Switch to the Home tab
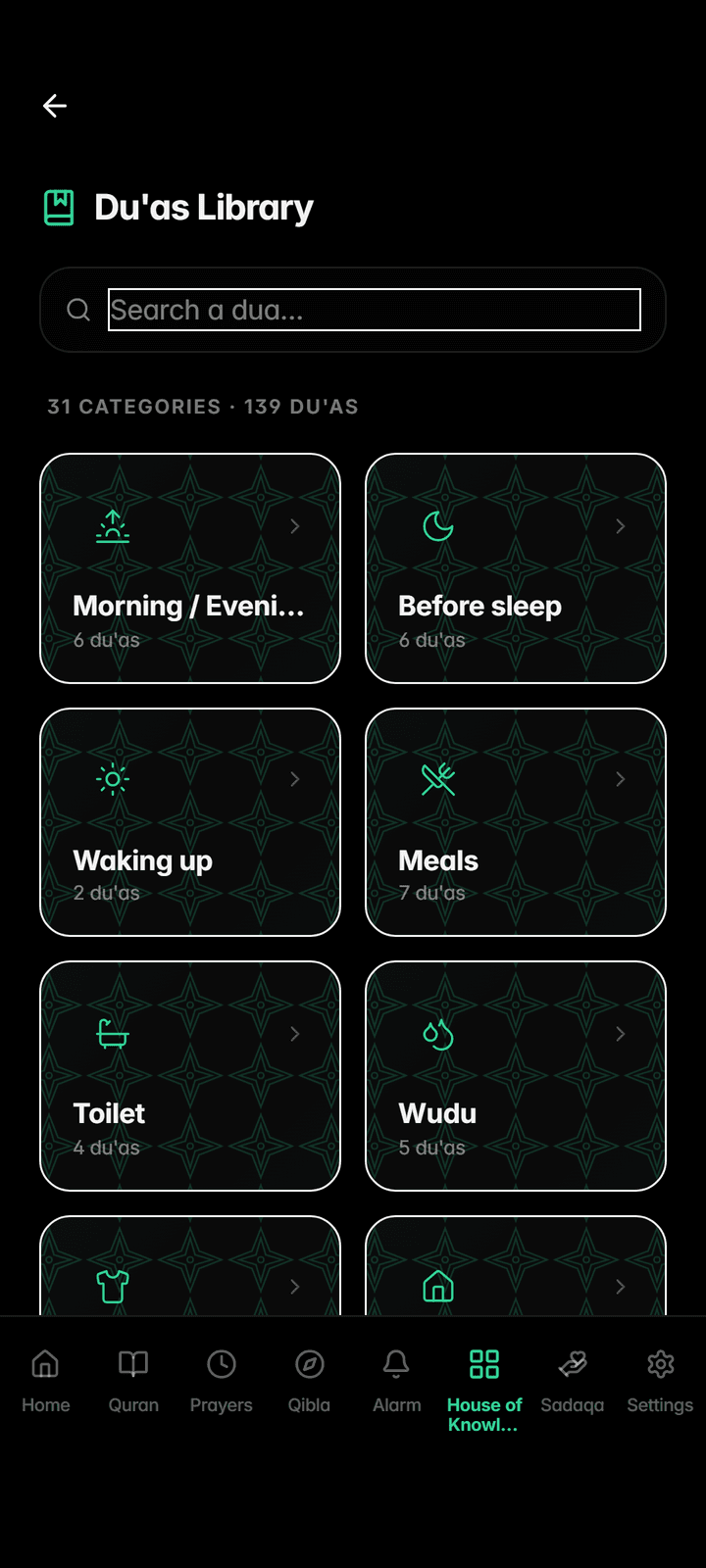This screenshot has height=1568, width=706. point(46,1381)
